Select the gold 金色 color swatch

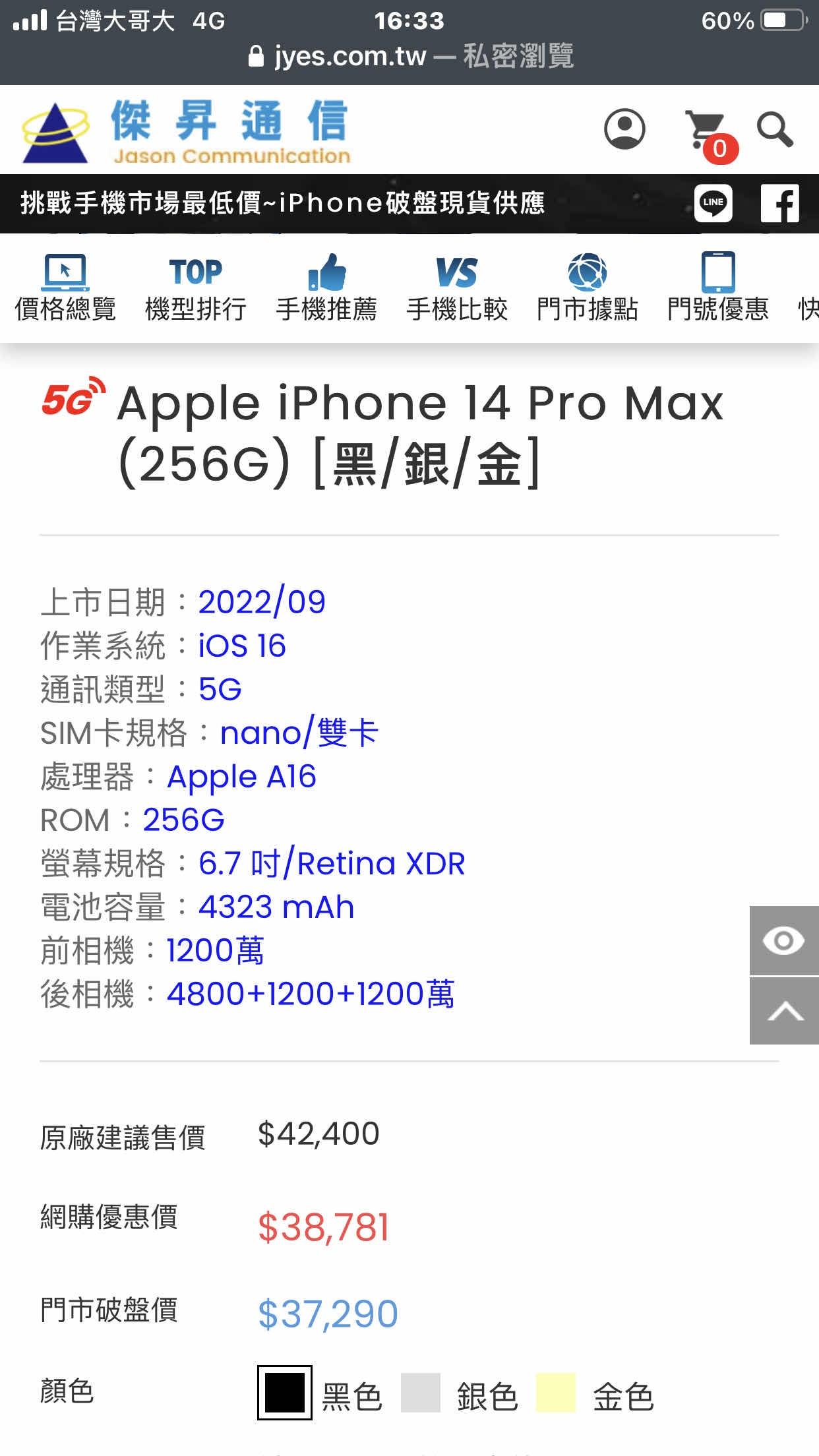point(556,1393)
